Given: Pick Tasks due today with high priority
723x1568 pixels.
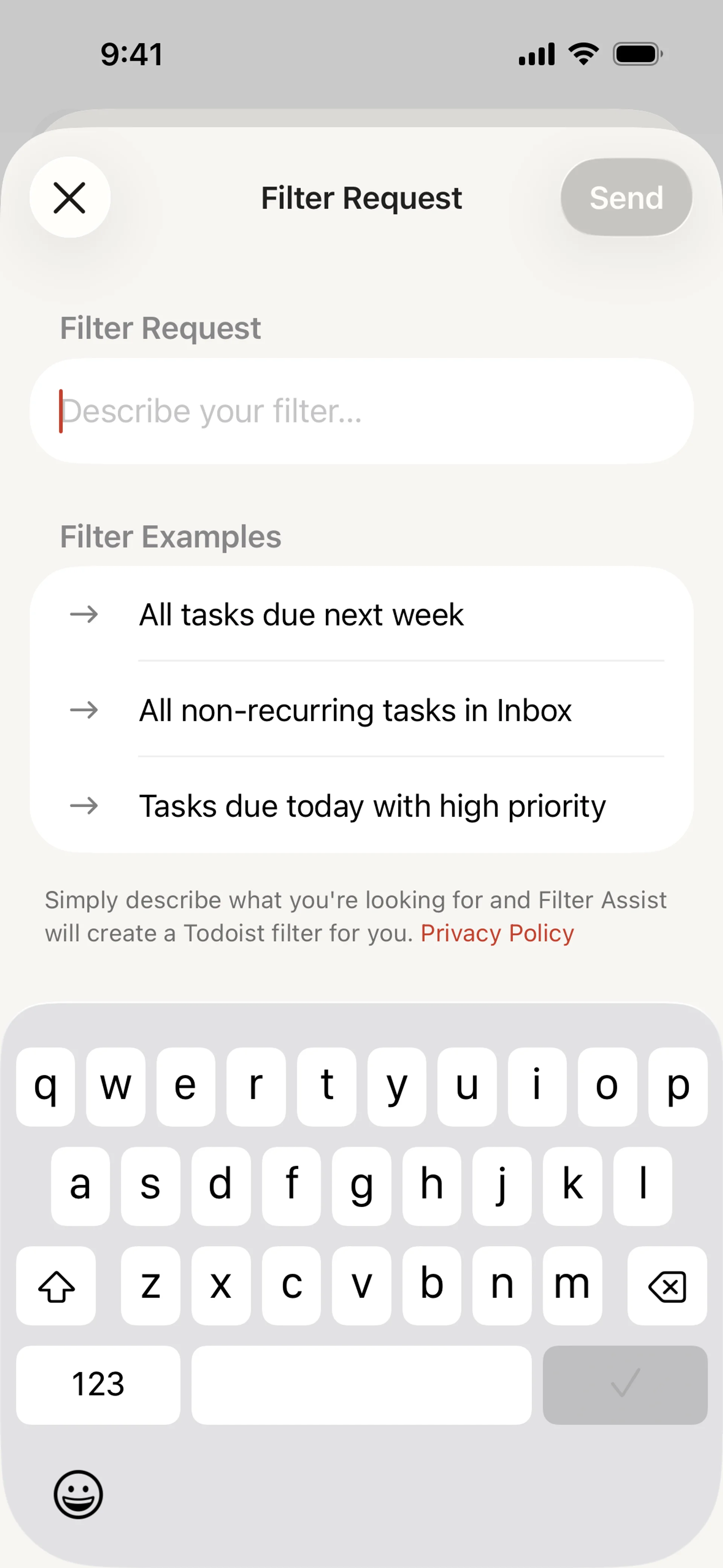Looking at the screenshot, I should point(361,805).
